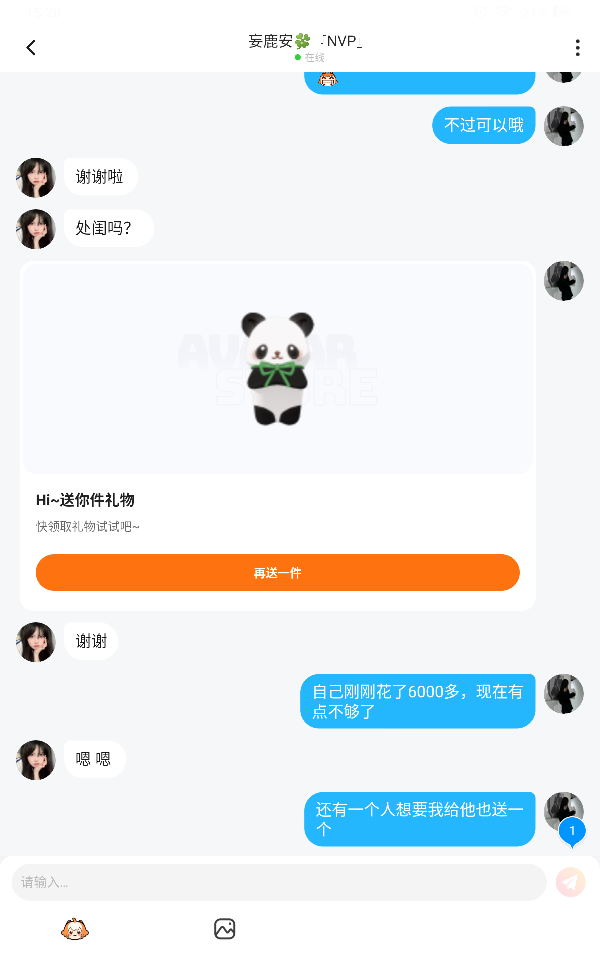Send the message with the paper plane
This screenshot has height=960, width=600.
pyautogui.click(x=571, y=882)
